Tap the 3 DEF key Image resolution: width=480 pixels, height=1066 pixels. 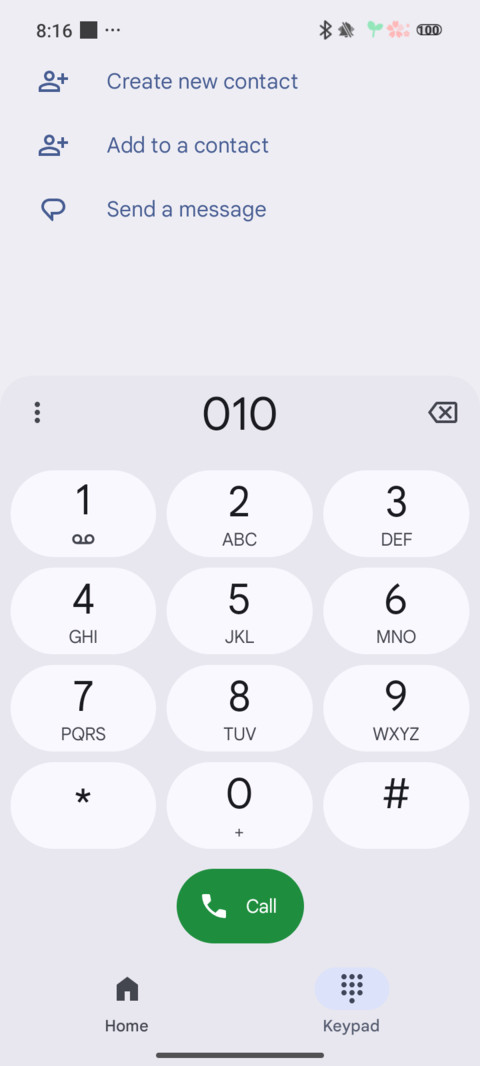[396, 514]
